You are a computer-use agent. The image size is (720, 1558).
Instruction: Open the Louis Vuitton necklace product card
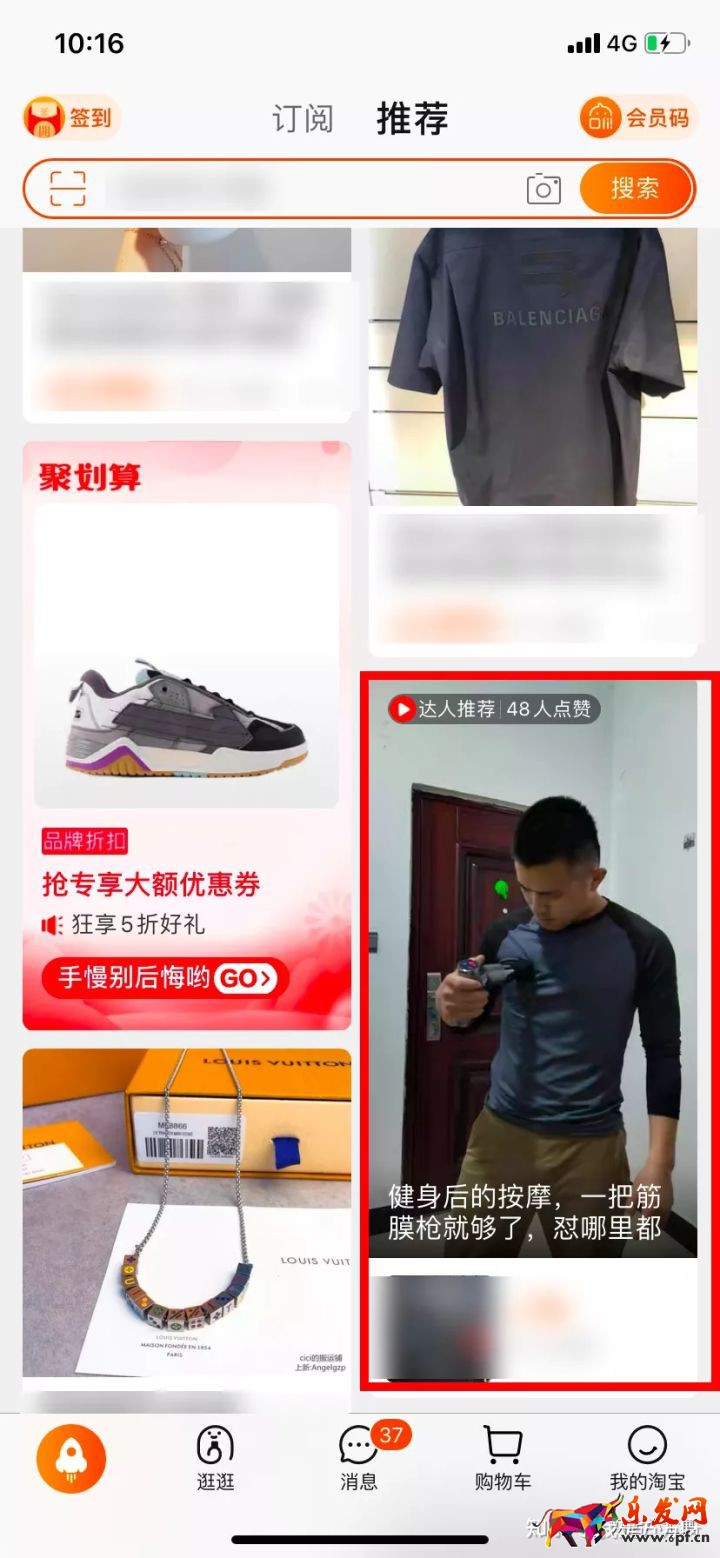tap(186, 1210)
